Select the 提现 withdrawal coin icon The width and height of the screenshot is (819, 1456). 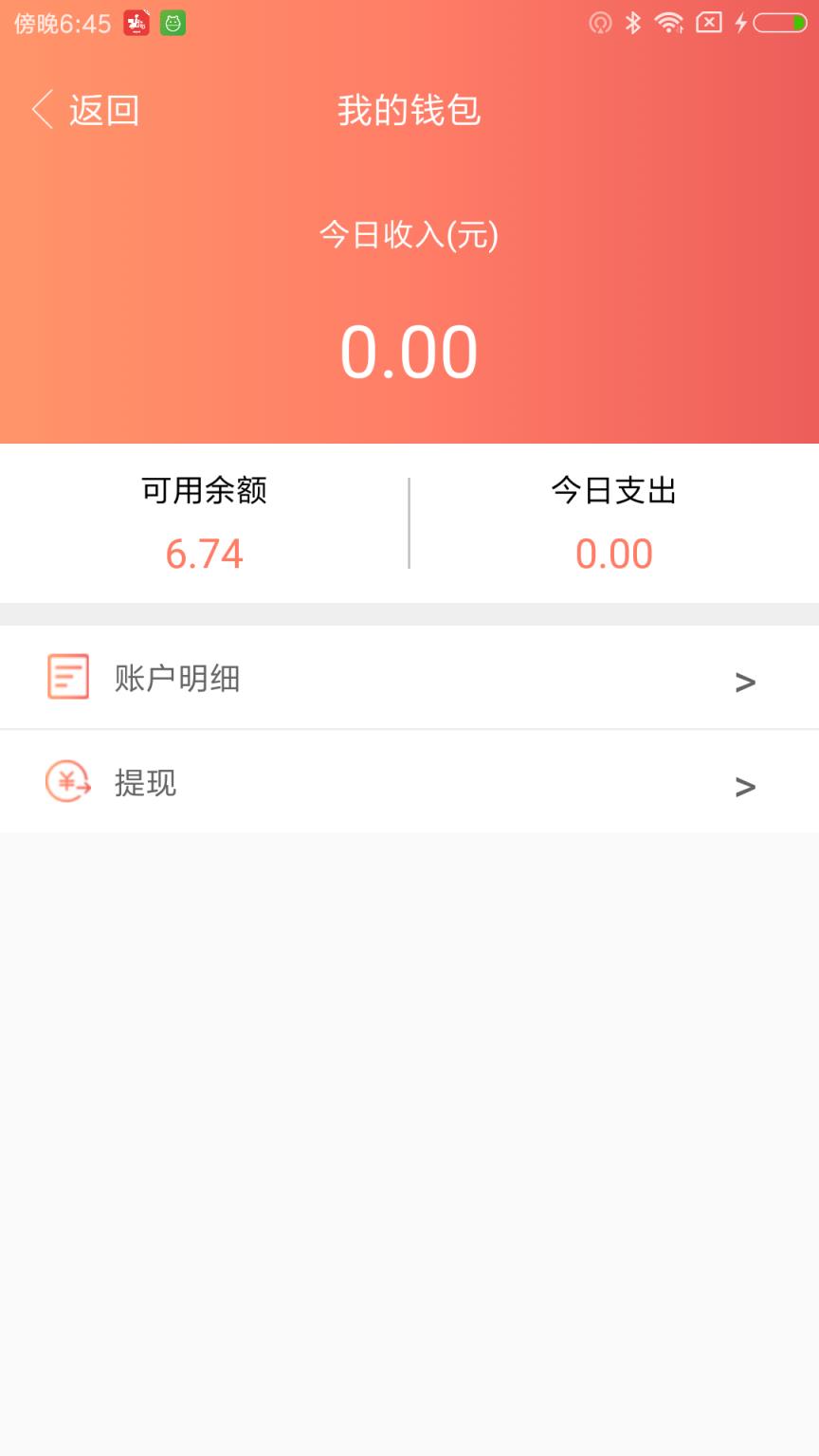pos(66,781)
